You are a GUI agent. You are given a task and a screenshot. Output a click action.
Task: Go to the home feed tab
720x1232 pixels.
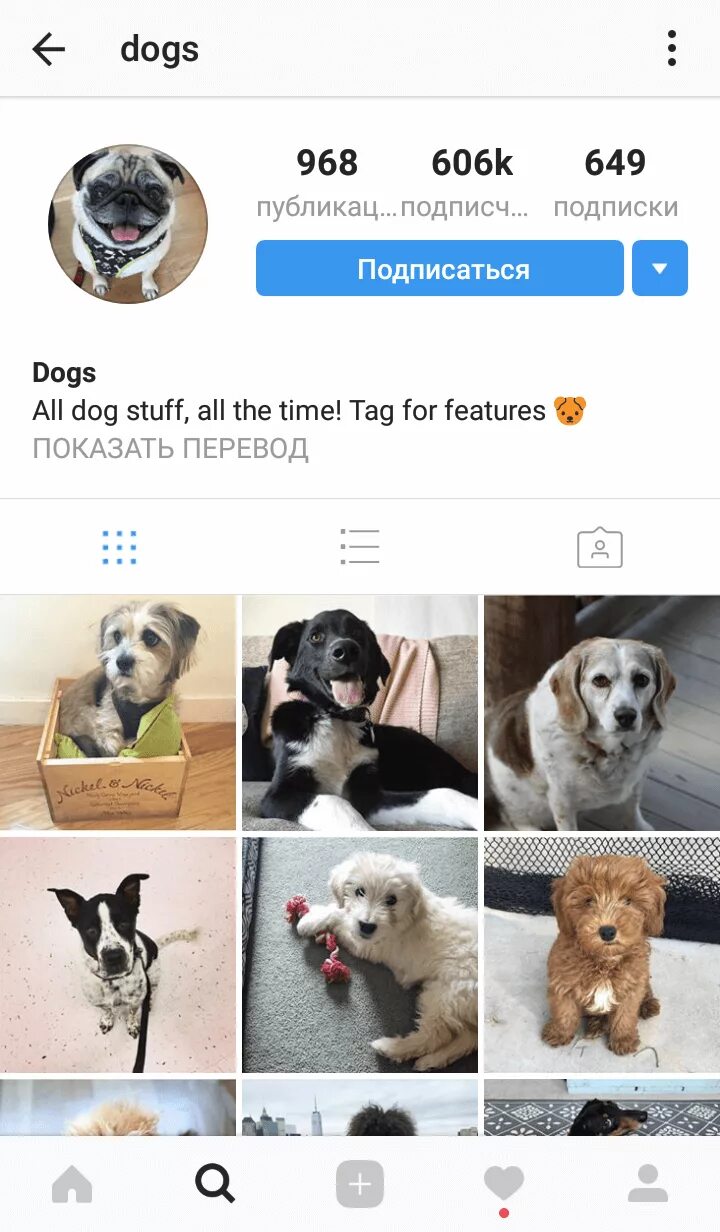pyautogui.click(x=72, y=1185)
